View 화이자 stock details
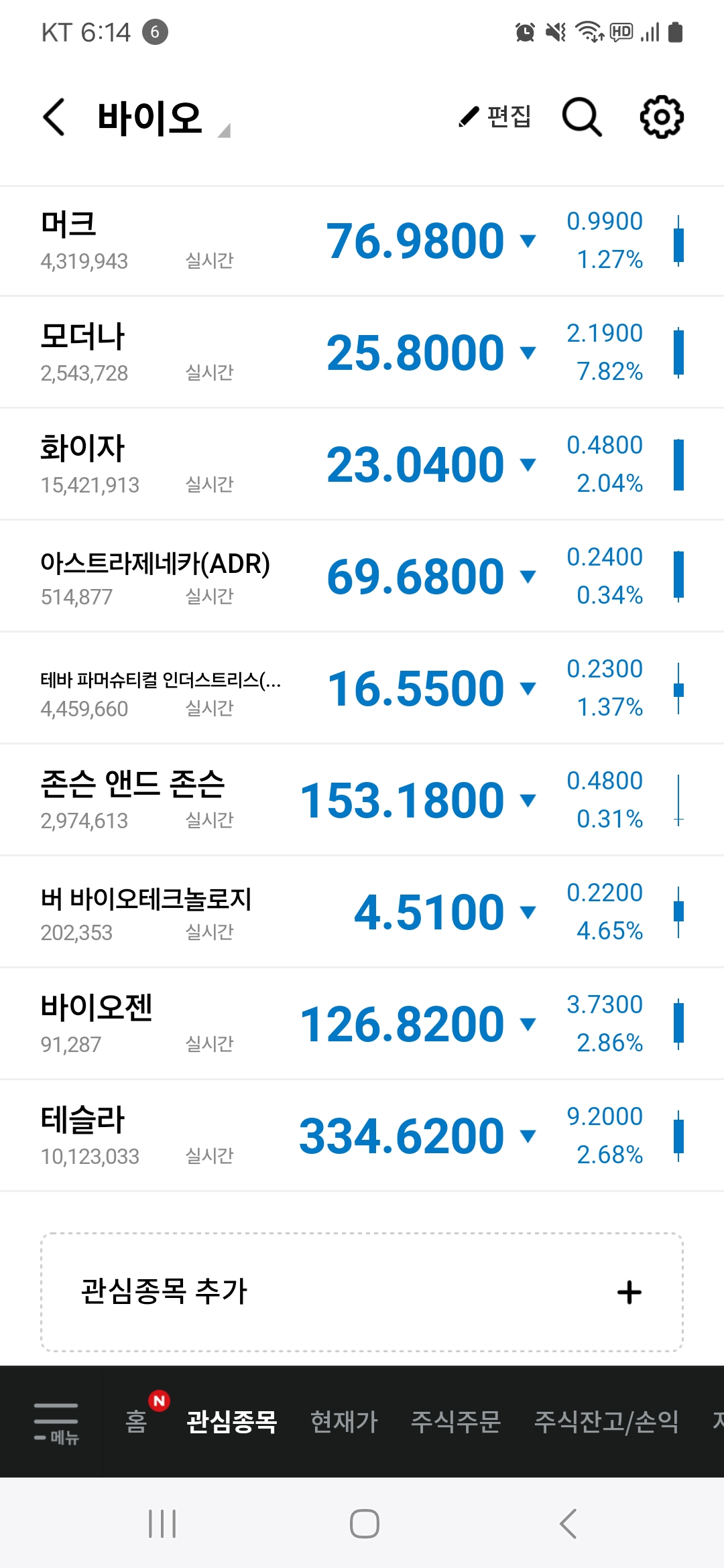 pos(362,464)
